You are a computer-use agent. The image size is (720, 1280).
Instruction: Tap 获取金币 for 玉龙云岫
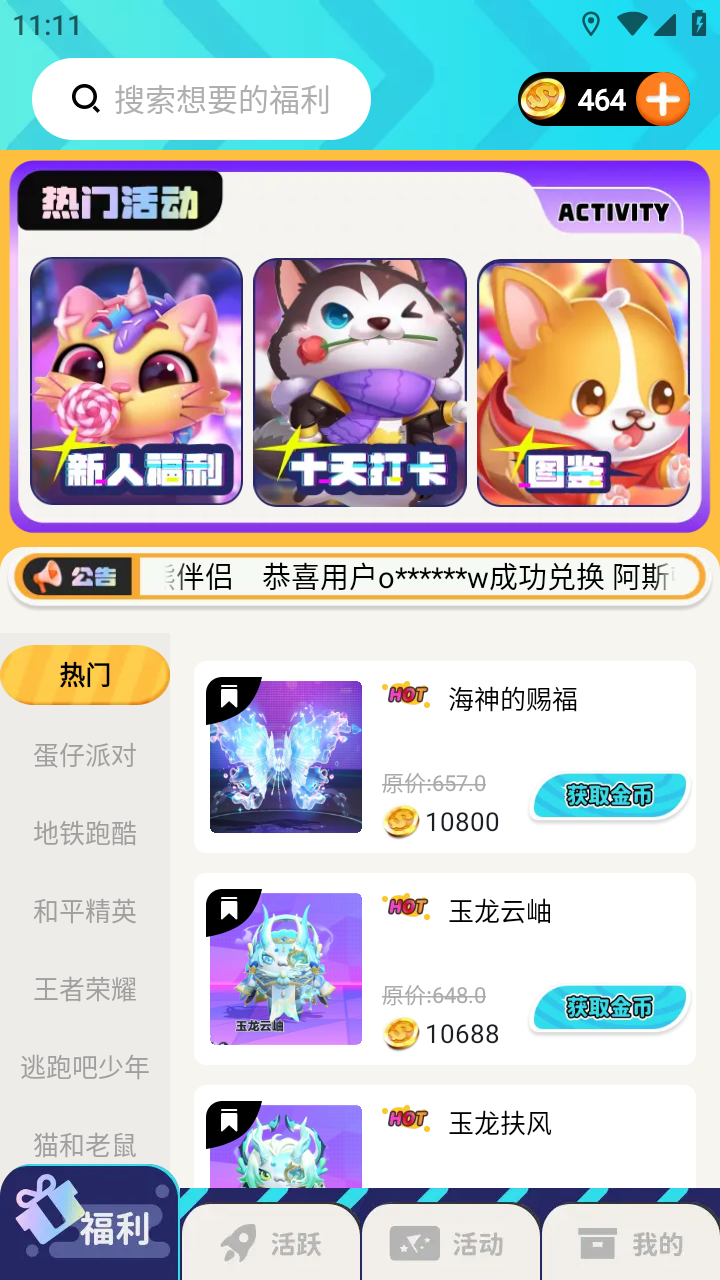click(x=609, y=1007)
